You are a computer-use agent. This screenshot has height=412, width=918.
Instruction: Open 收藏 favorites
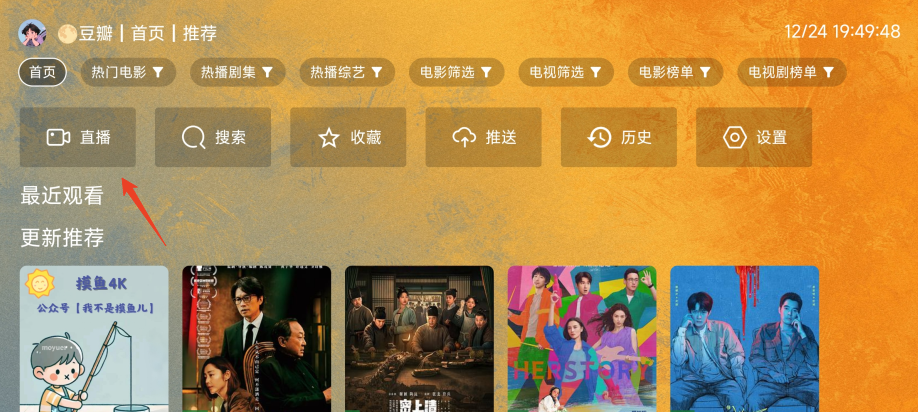pyautogui.click(x=348, y=137)
